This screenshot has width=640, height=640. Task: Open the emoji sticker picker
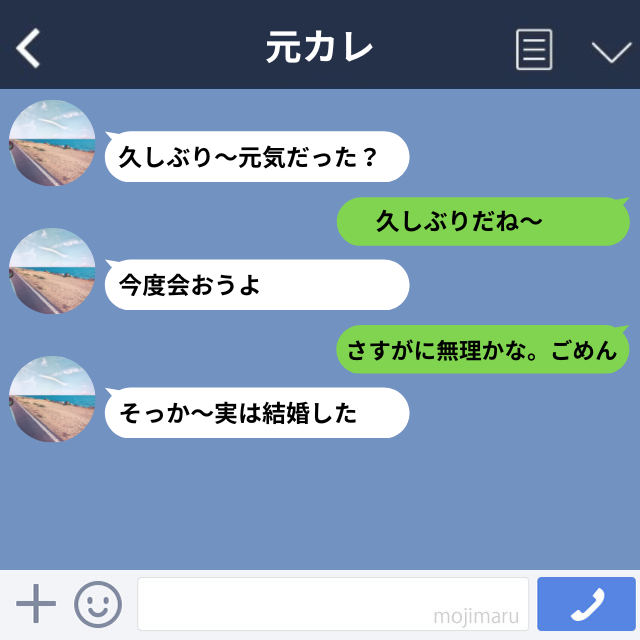(x=98, y=604)
